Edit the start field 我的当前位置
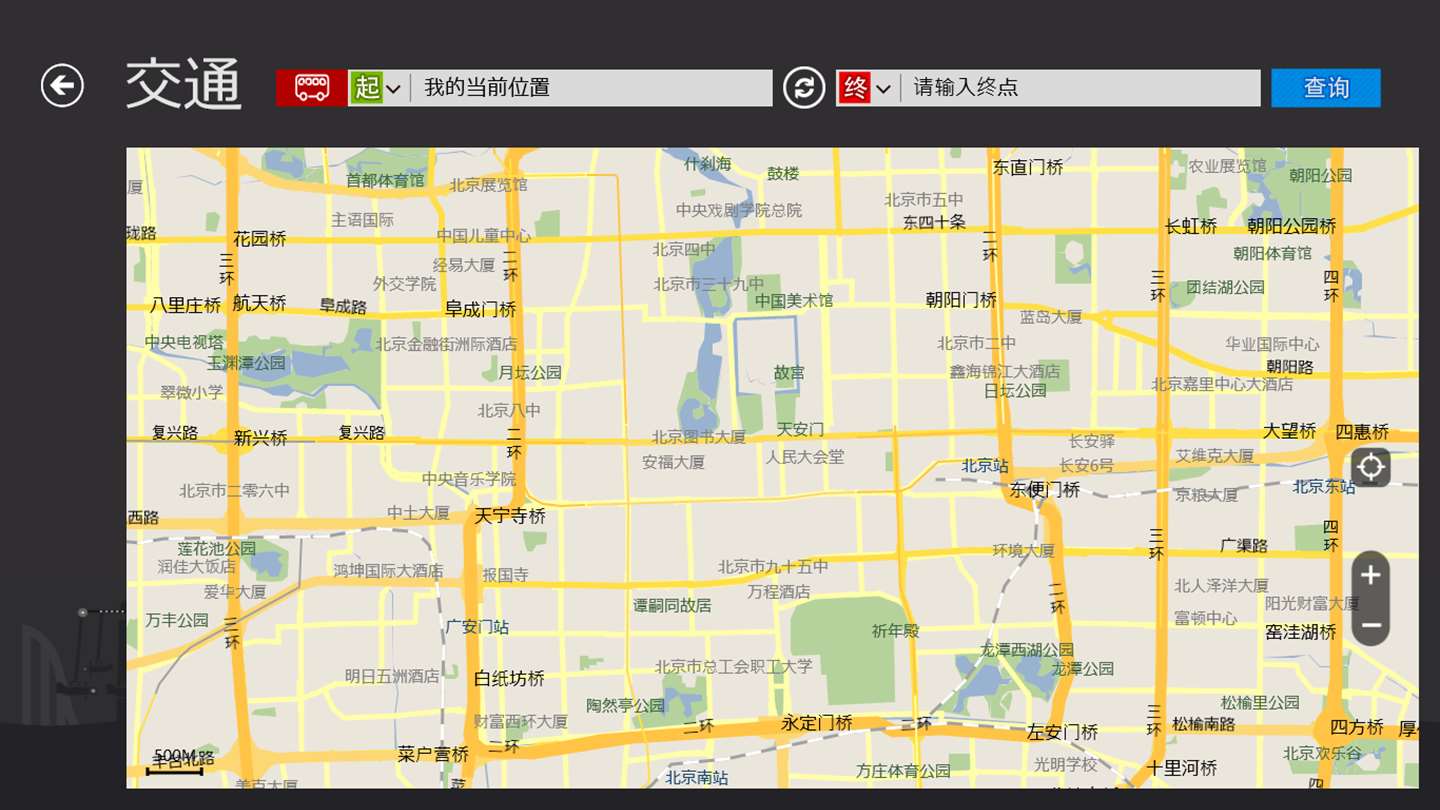 pyautogui.click(x=592, y=88)
